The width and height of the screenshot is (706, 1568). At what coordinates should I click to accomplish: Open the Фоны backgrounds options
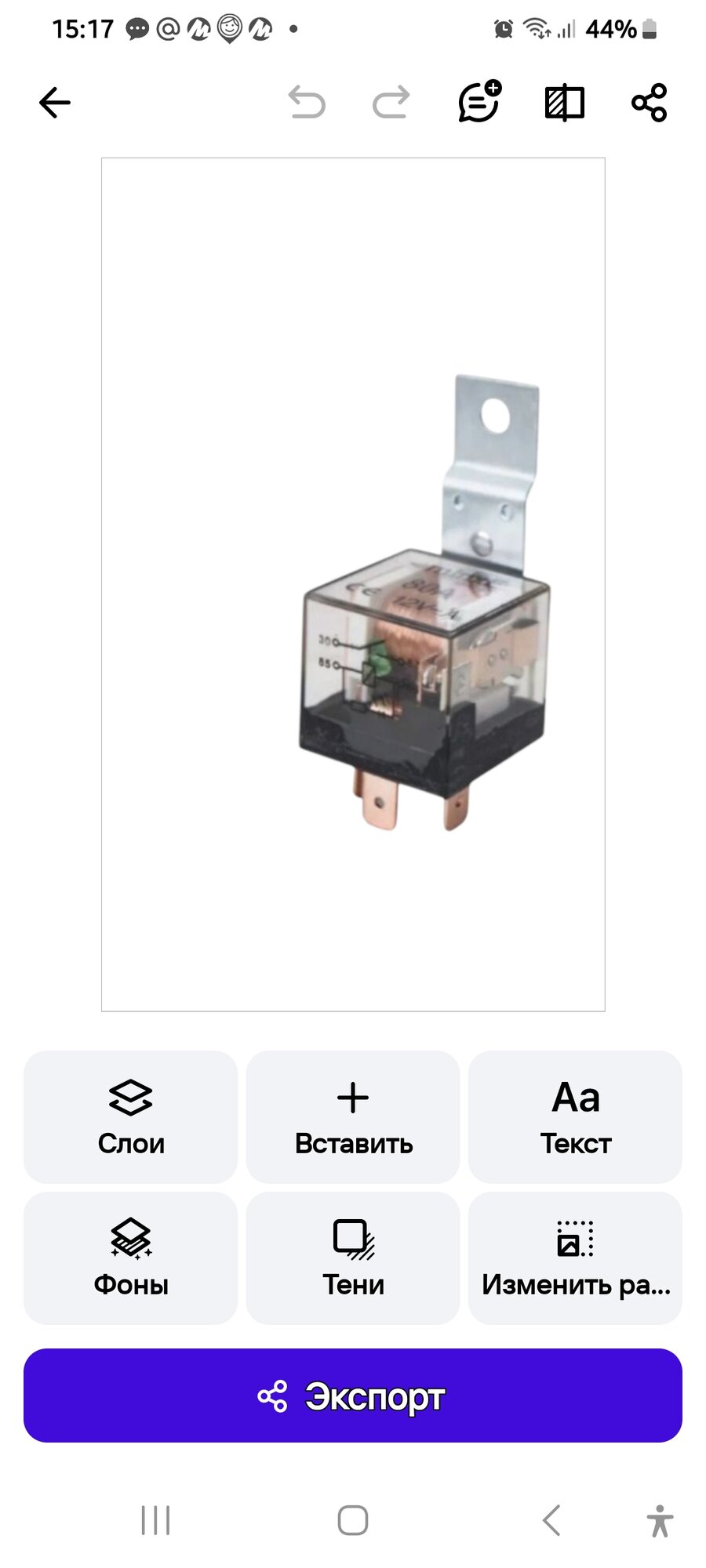coord(131,1258)
